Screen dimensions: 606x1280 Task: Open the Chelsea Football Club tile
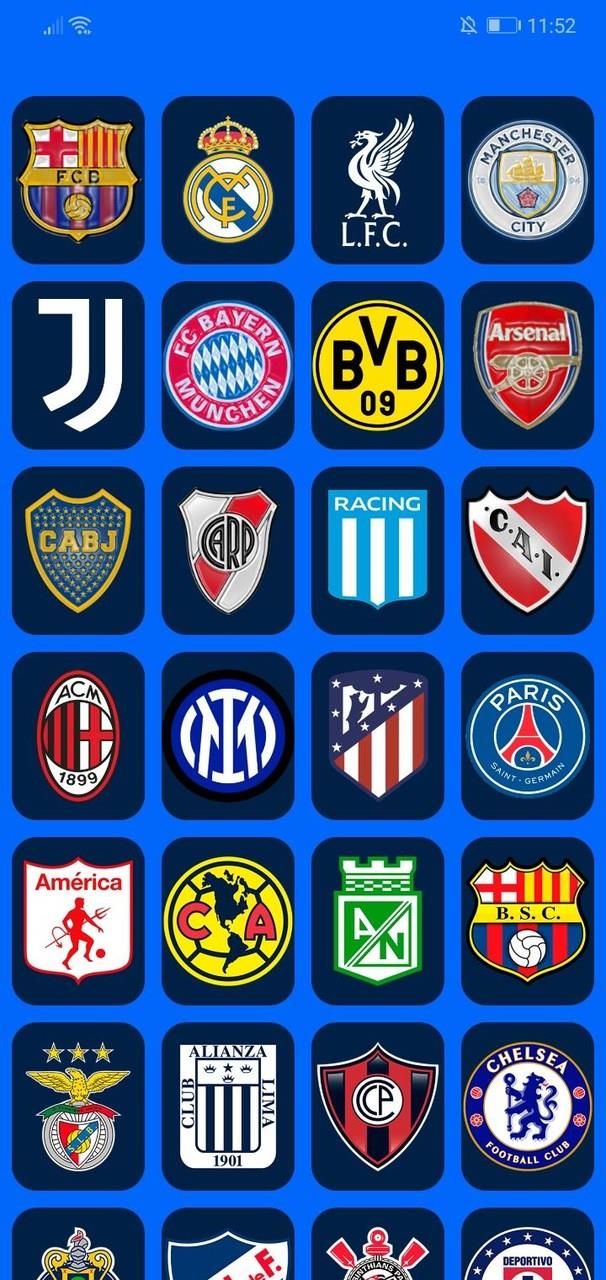[527, 1105]
